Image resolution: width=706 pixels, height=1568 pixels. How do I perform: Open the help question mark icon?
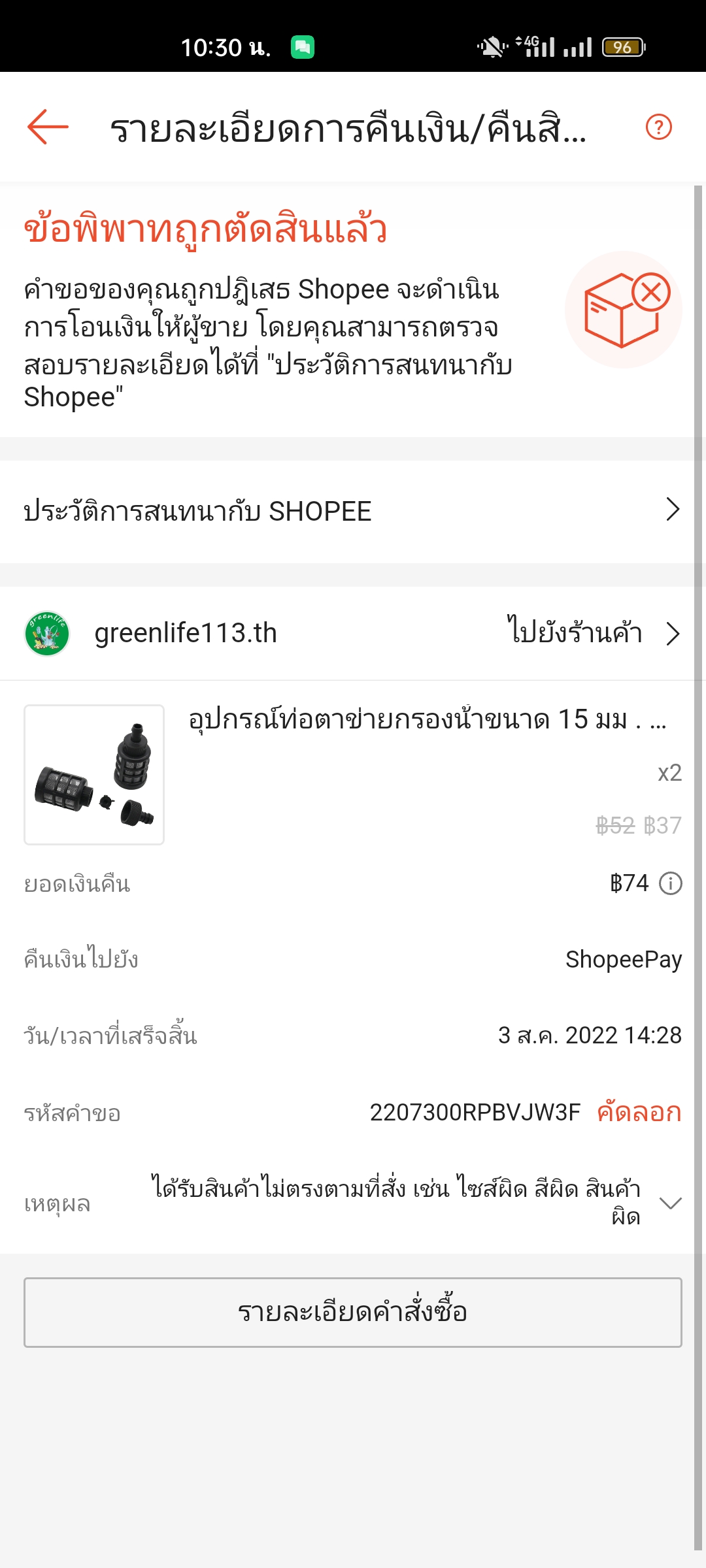tap(658, 127)
